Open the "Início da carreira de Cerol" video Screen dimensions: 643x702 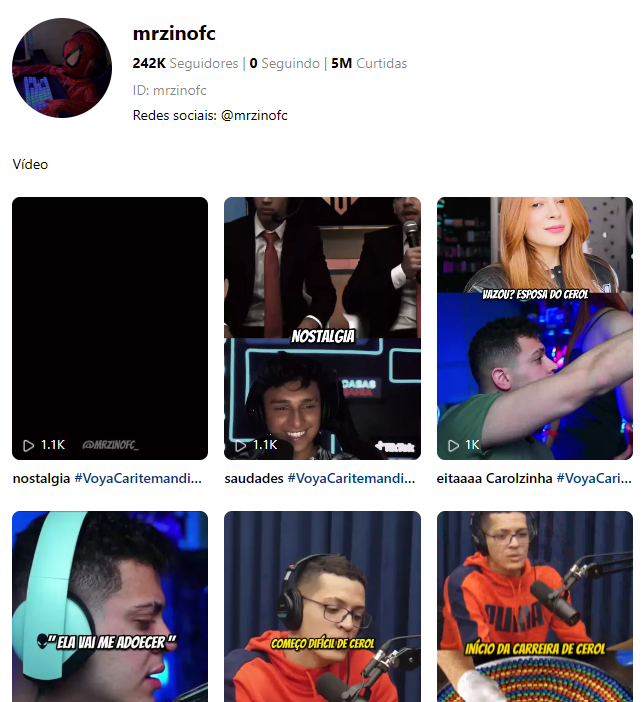point(535,606)
